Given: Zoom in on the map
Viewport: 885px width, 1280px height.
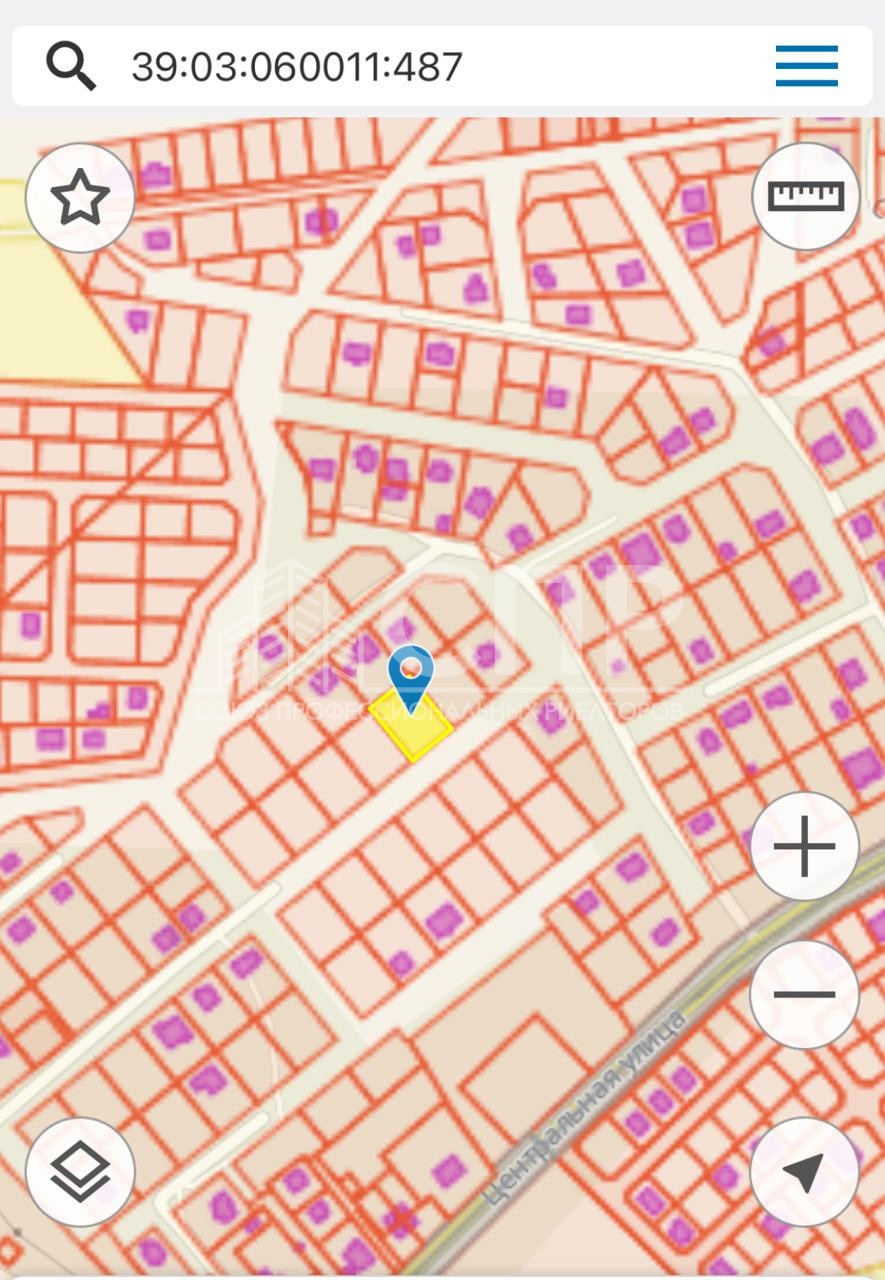Looking at the screenshot, I should 804,847.
